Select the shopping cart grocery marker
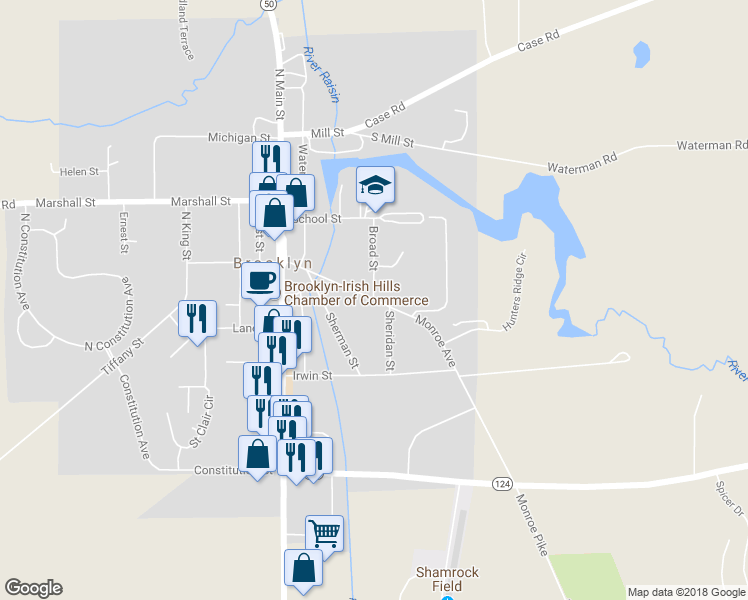The image size is (748, 600). 324,533
